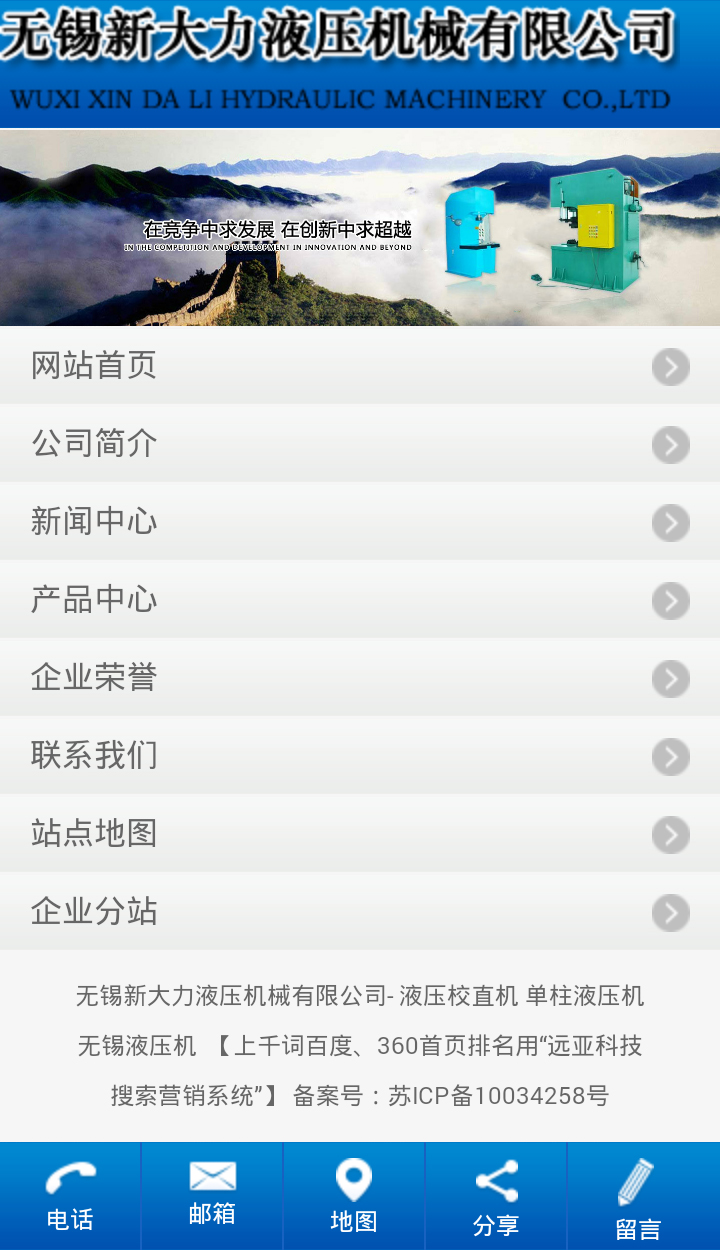Go to 新闻中心 news center
This screenshot has height=1250, width=720.
(x=360, y=522)
